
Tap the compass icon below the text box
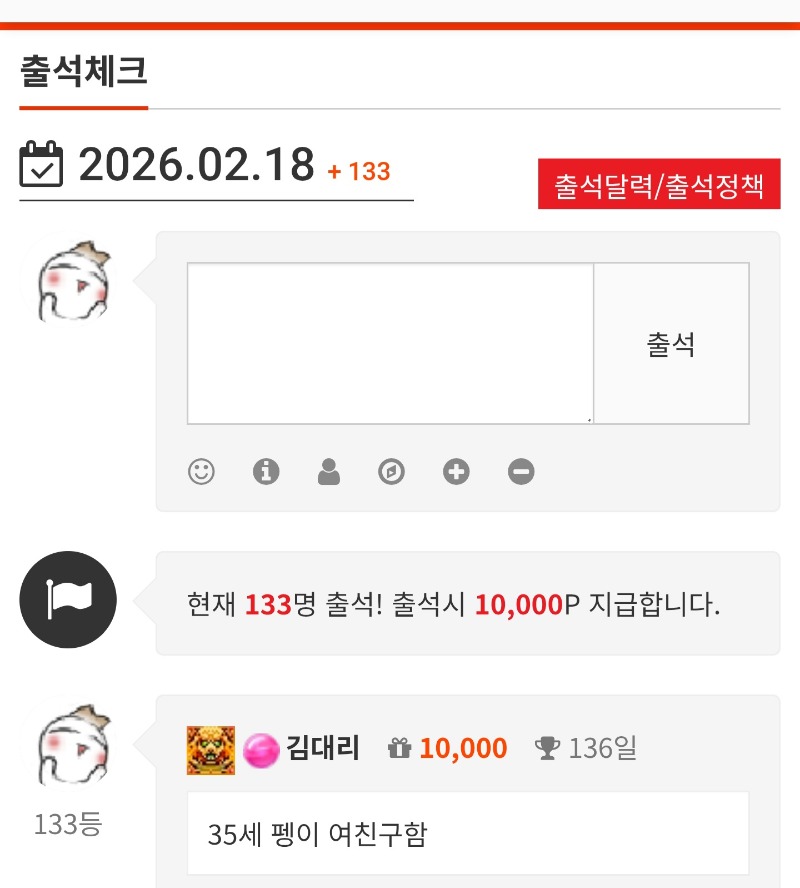(x=392, y=471)
